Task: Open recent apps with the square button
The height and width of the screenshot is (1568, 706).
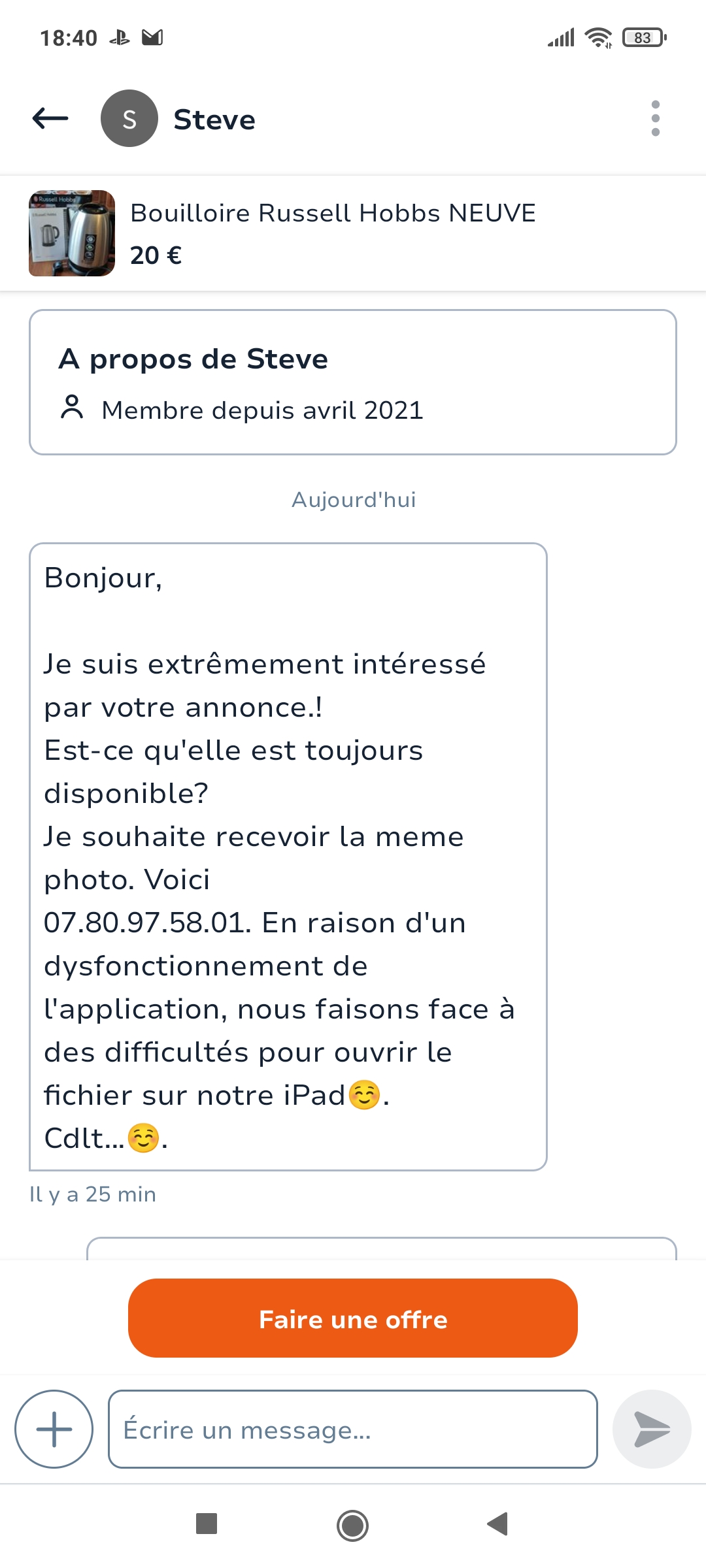Action: click(207, 1523)
